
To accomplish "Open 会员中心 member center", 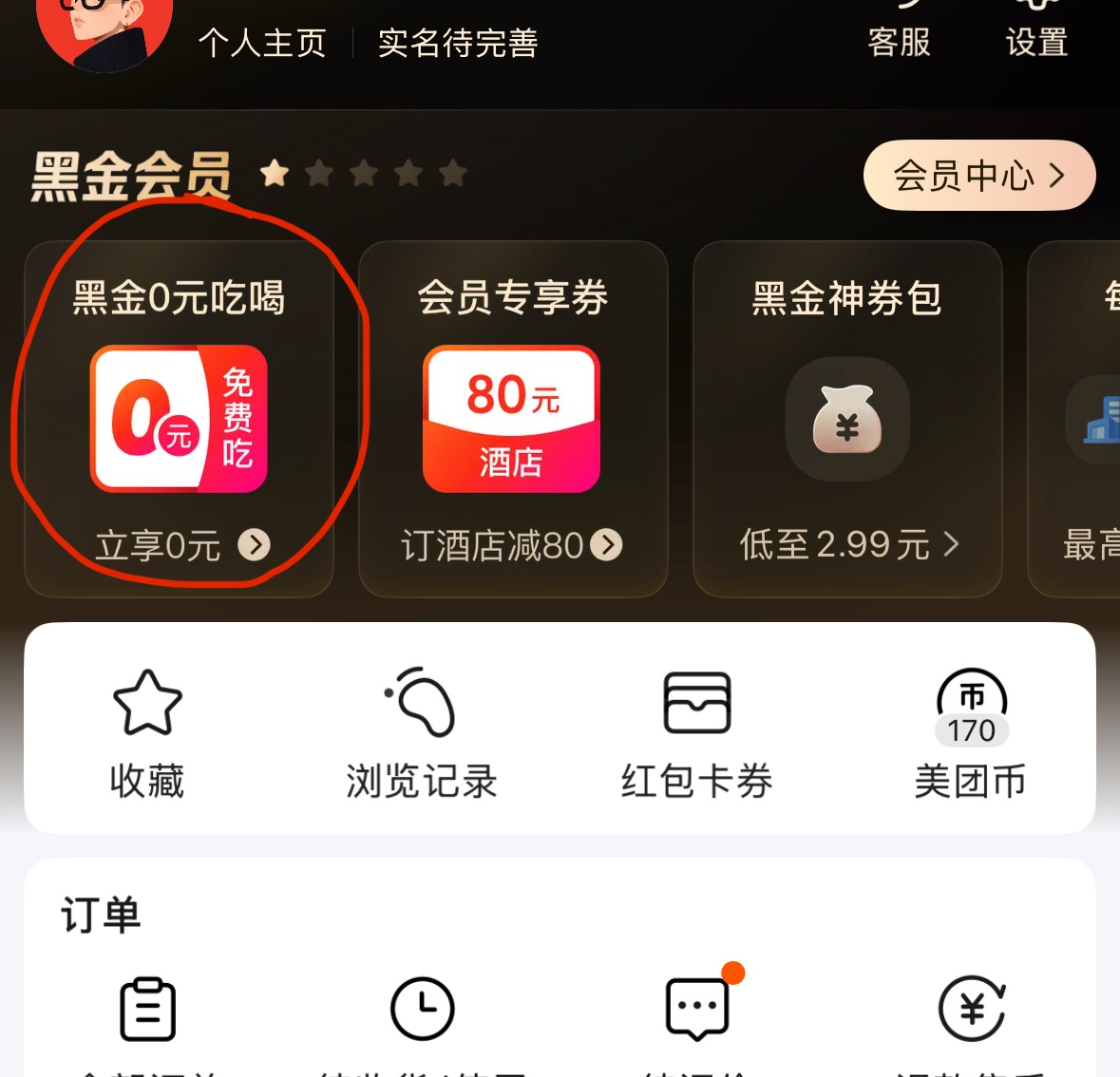I will [978, 176].
